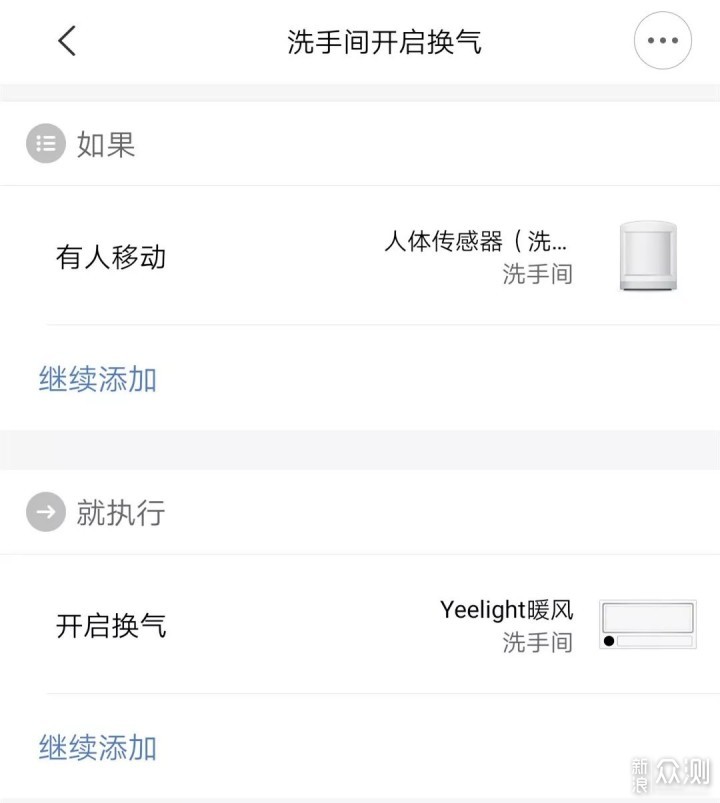This screenshot has width=720, height=803.
Task: Tap 继续添加 under the 就执行 section
Action: 98,748
